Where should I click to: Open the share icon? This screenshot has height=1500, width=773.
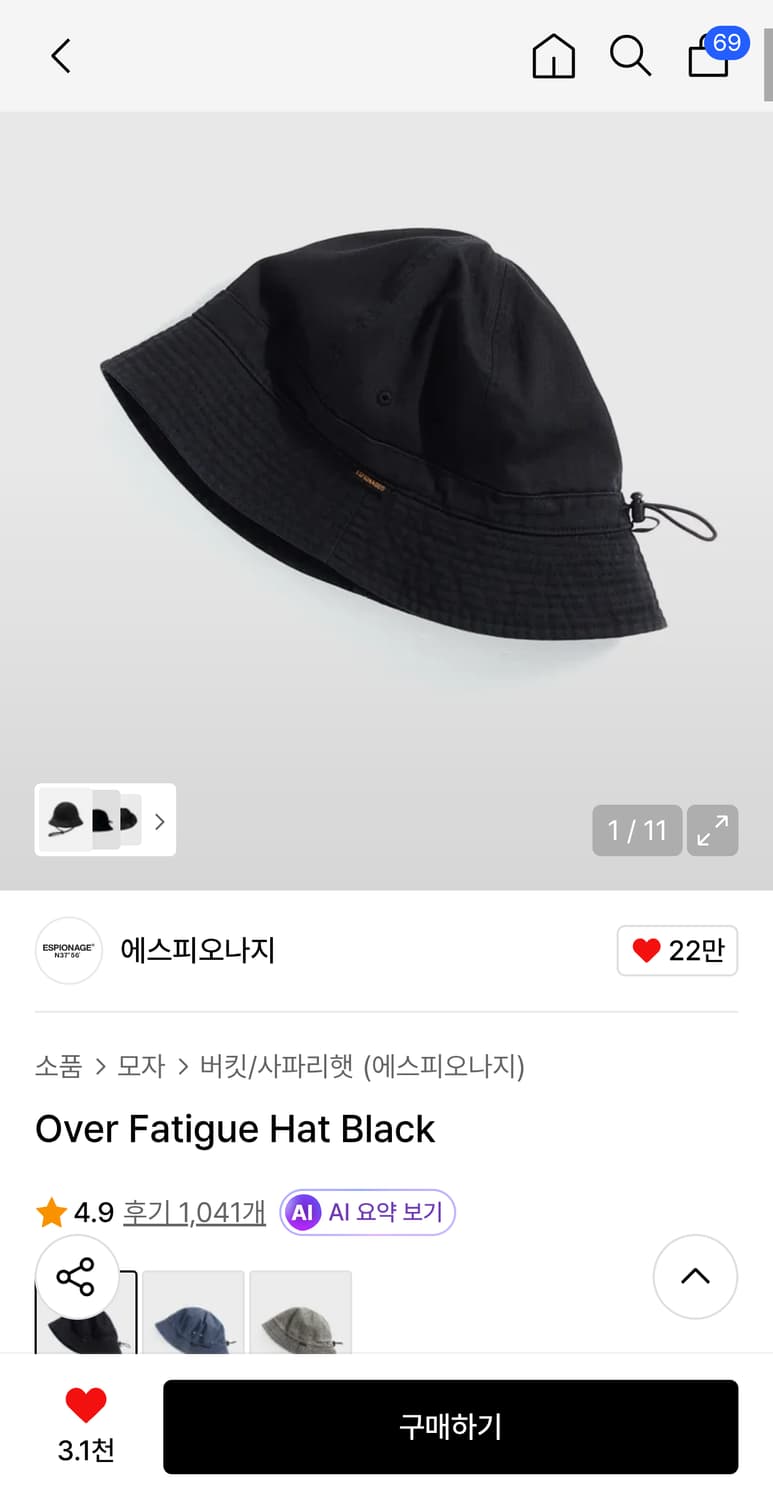click(78, 1277)
